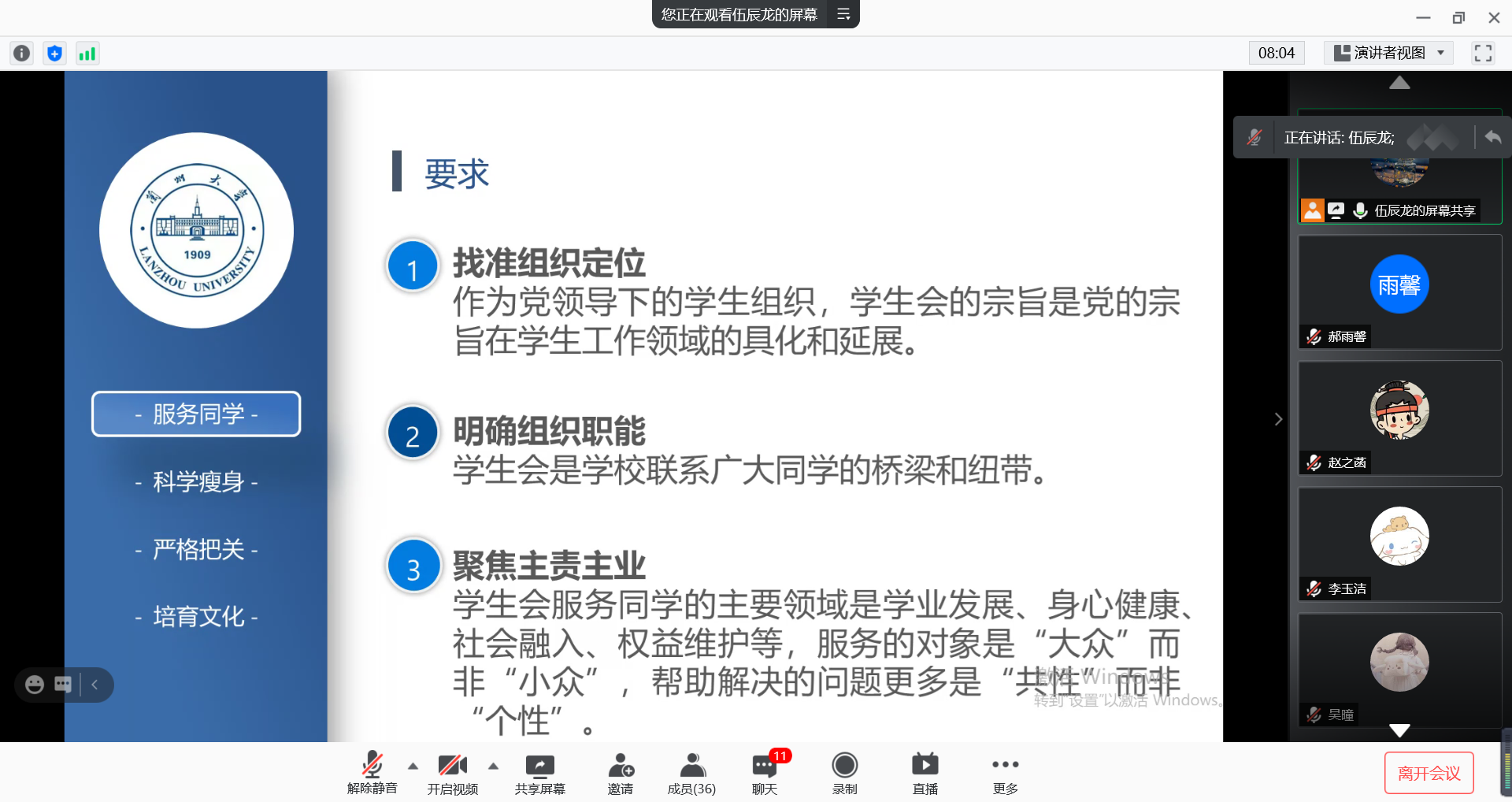Open the security shield icon
This screenshot has height=802, width=1512.
pos(54,53)
